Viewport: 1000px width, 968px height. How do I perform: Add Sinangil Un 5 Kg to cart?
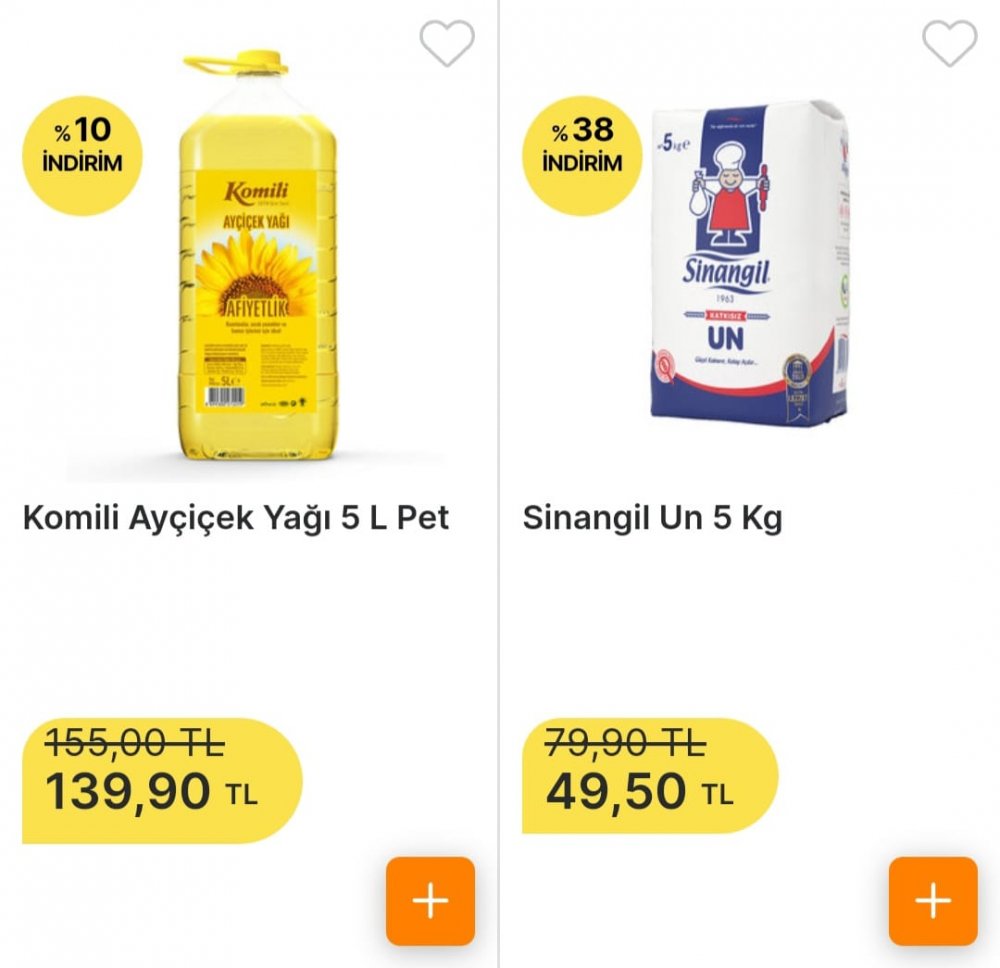tap(932, 901)
